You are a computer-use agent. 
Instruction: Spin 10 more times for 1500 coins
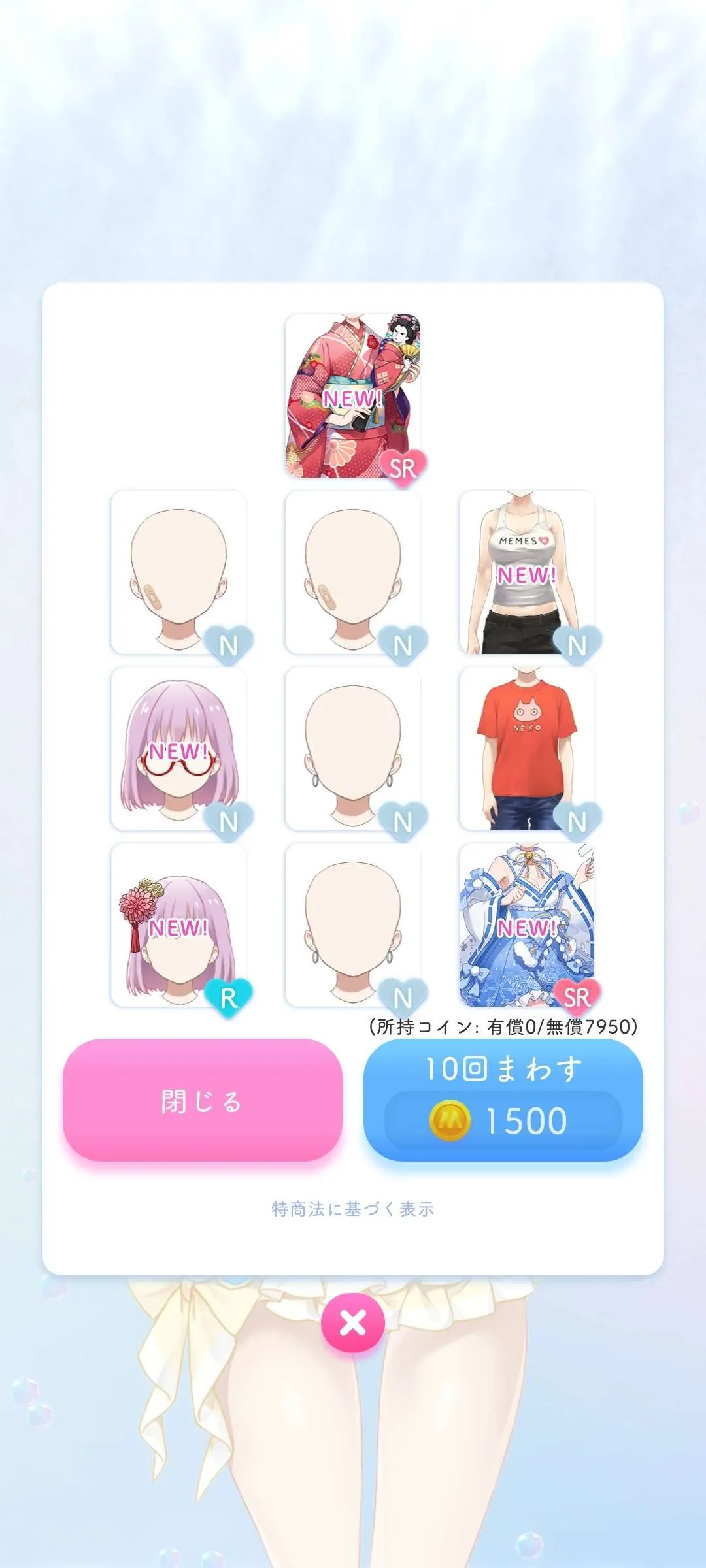pos(503,1102)
